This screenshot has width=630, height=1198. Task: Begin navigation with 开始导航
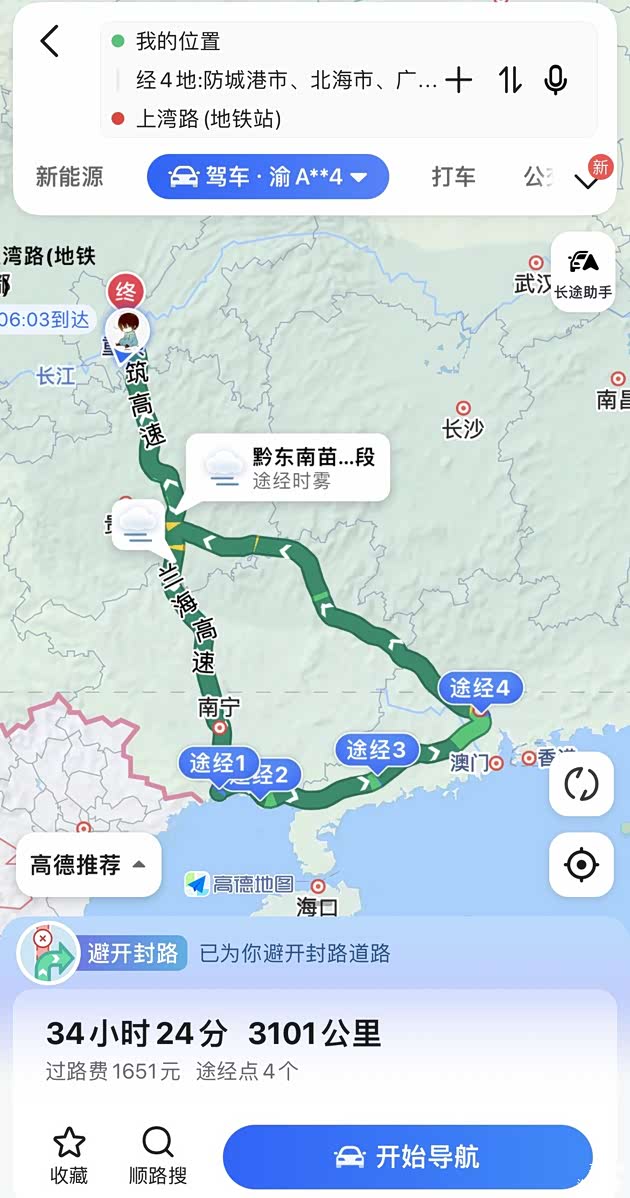click(407, 1157)
